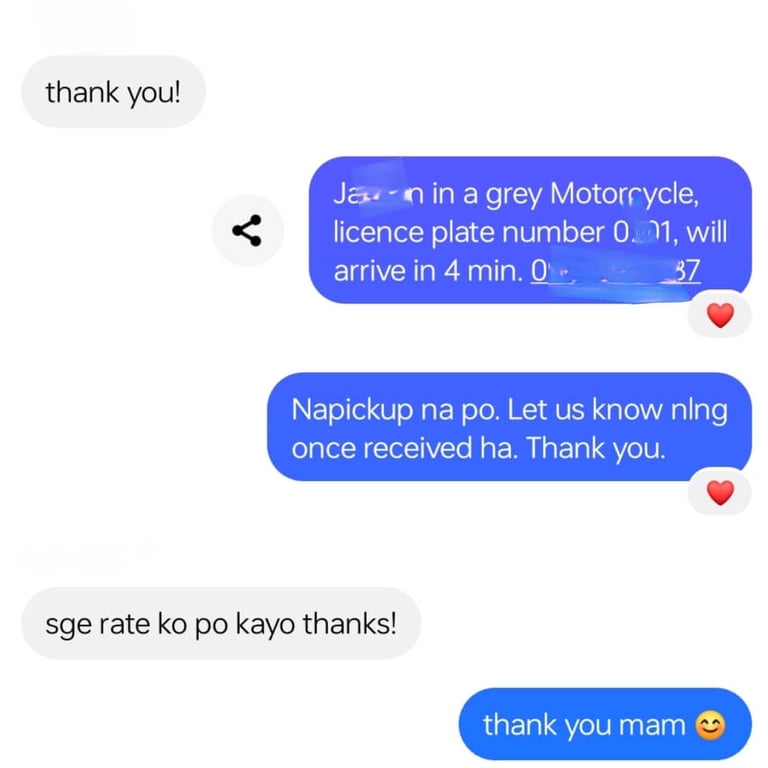Tap the heart reaction on rider message
This screenshot has height=768, width=768.
[x=720, y=314]
